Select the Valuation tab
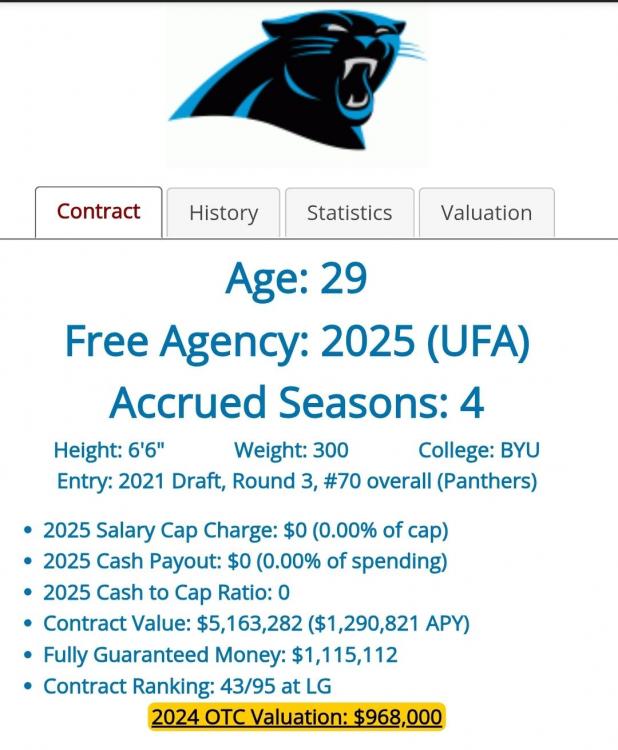This screenshot has height=750, width=618. (486, 213)
